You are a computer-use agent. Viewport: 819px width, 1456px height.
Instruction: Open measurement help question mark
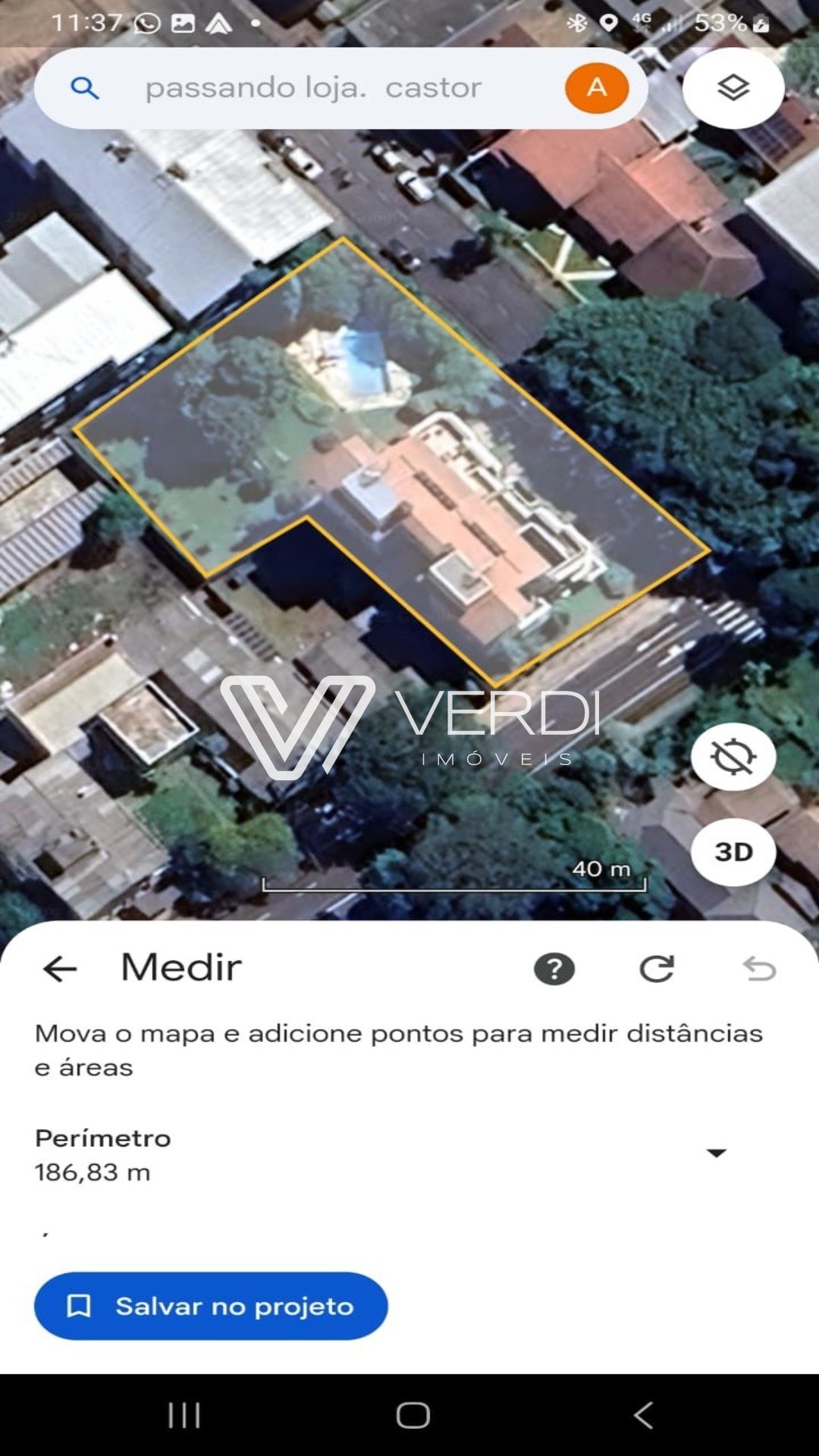coord(554,968)
